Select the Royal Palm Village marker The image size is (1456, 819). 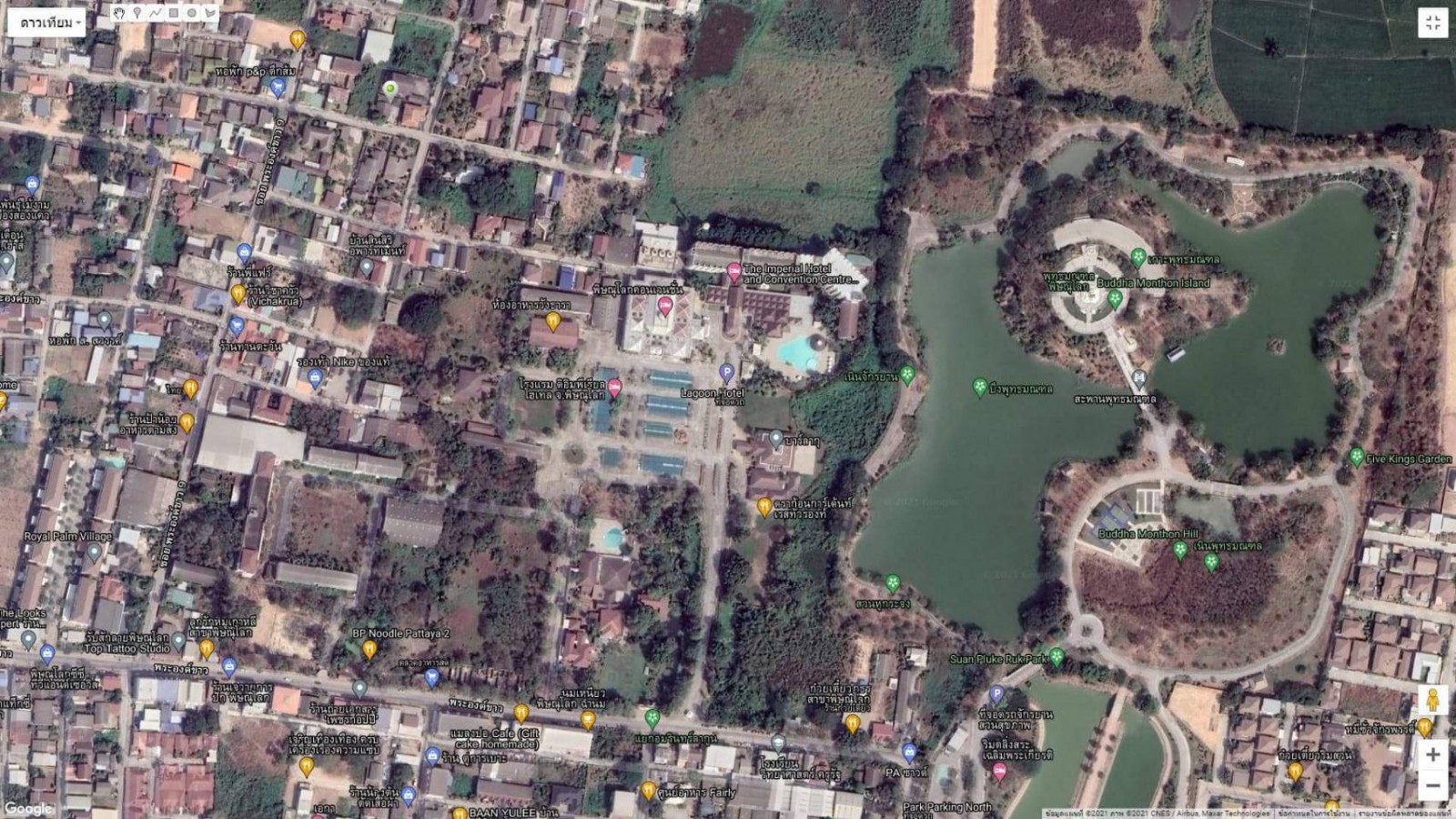coord(93,552)
